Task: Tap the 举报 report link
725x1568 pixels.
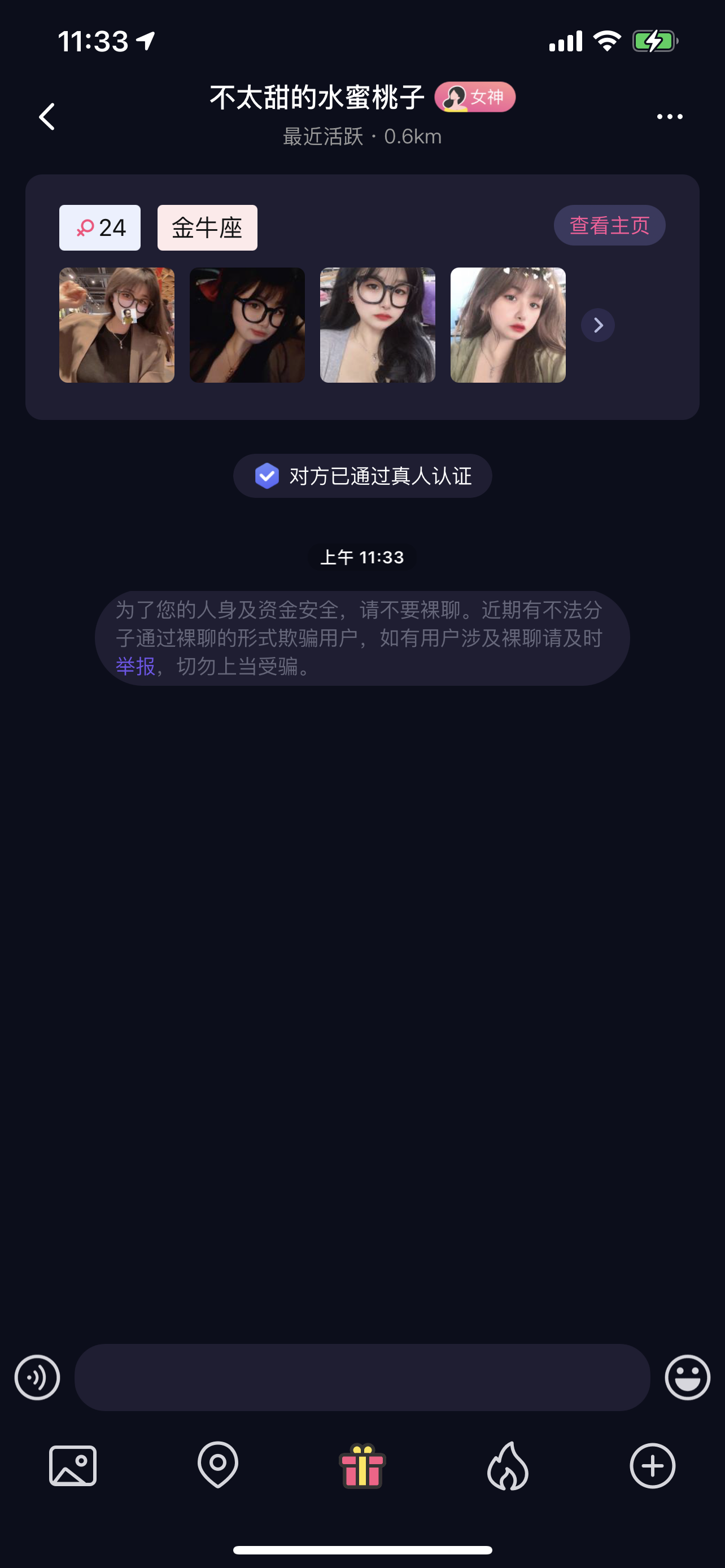Action: pyautogui.click(x=135, y=667)
